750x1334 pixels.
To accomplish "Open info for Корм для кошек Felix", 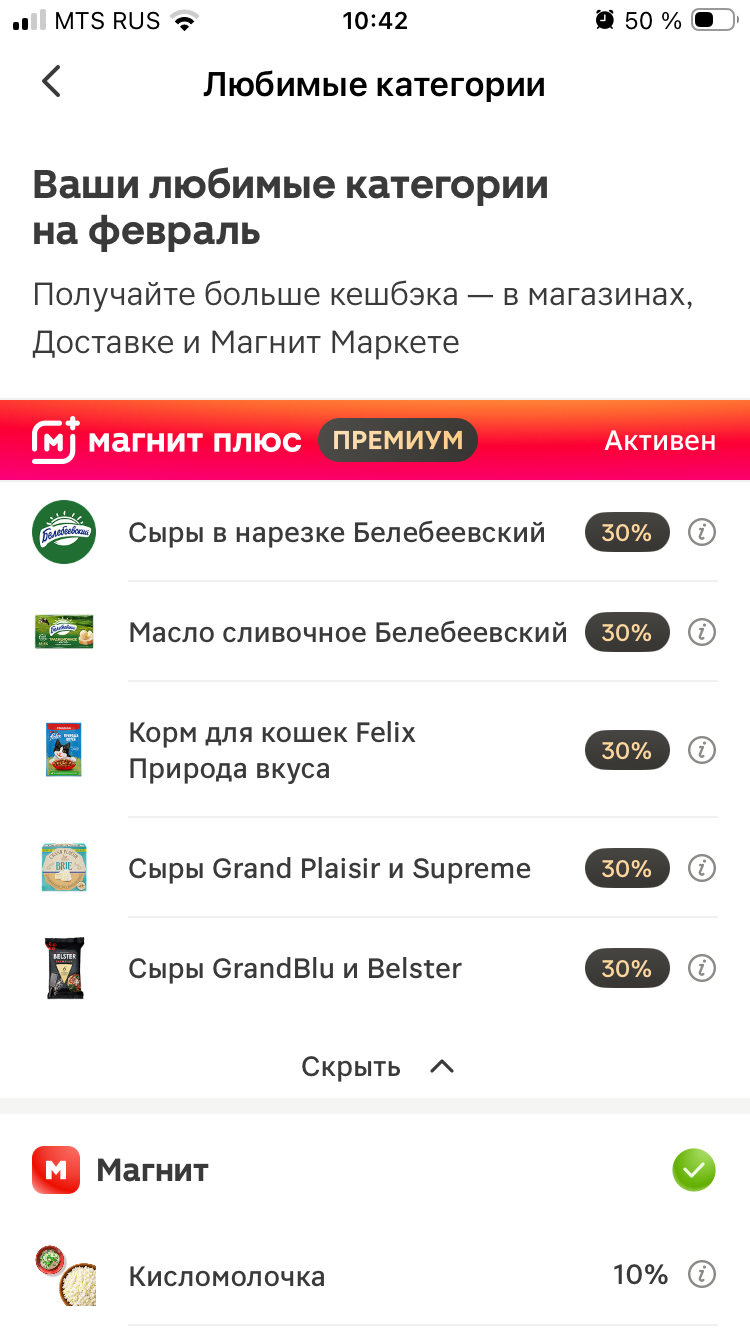I will coord(703,750).
